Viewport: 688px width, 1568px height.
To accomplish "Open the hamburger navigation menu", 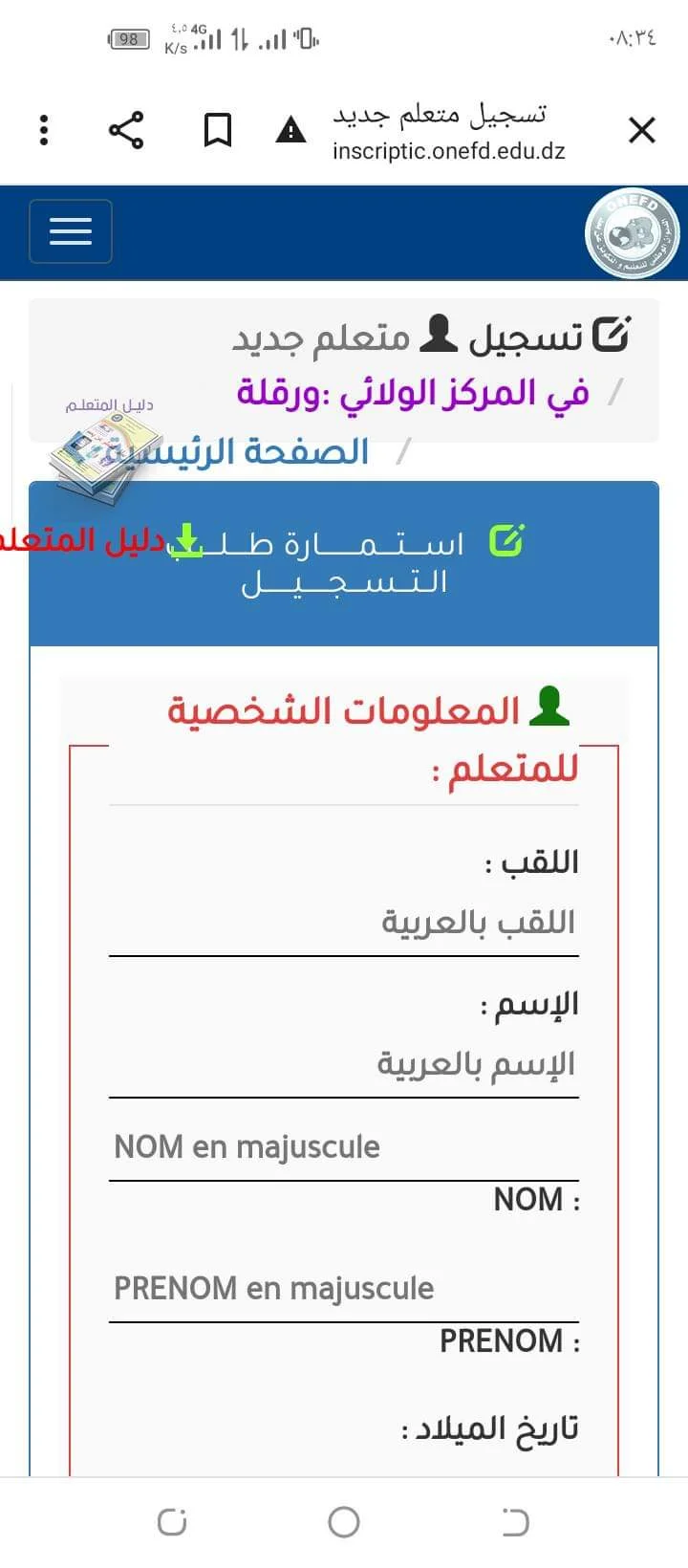I will tap(71, 231).
